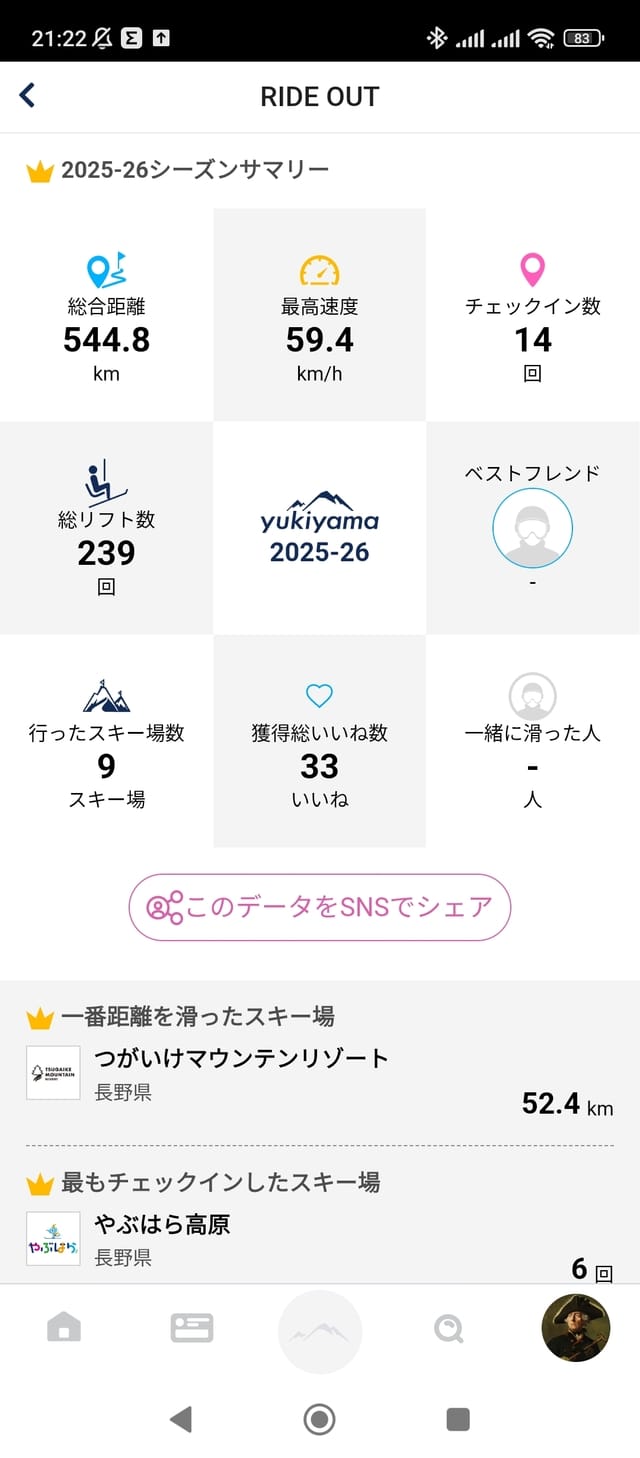Switch to the Home tab
Image resolution: width=640 pixels, height=1458 pixels.
pyautogui.click(x=64, y=1328)
